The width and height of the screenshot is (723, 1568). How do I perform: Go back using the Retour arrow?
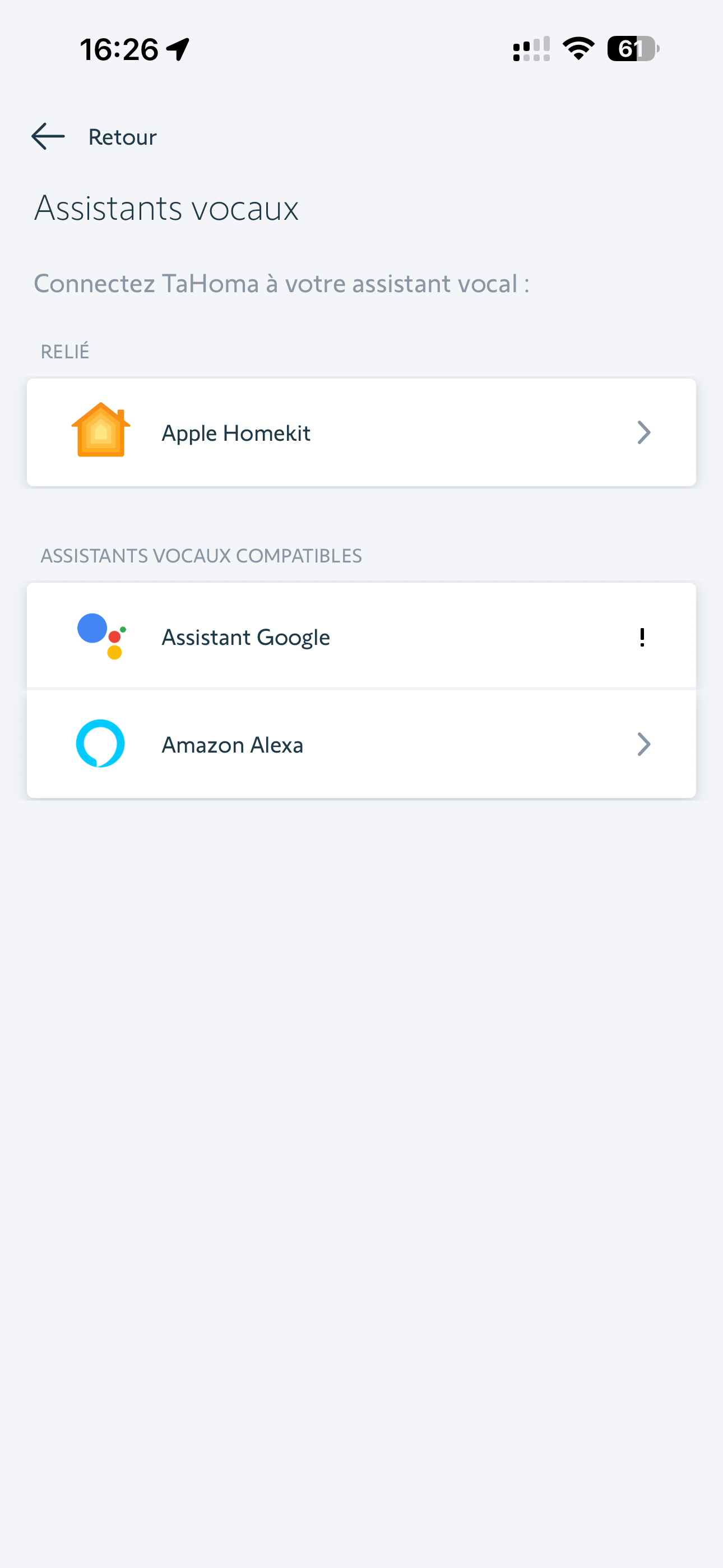pos(49,136)
